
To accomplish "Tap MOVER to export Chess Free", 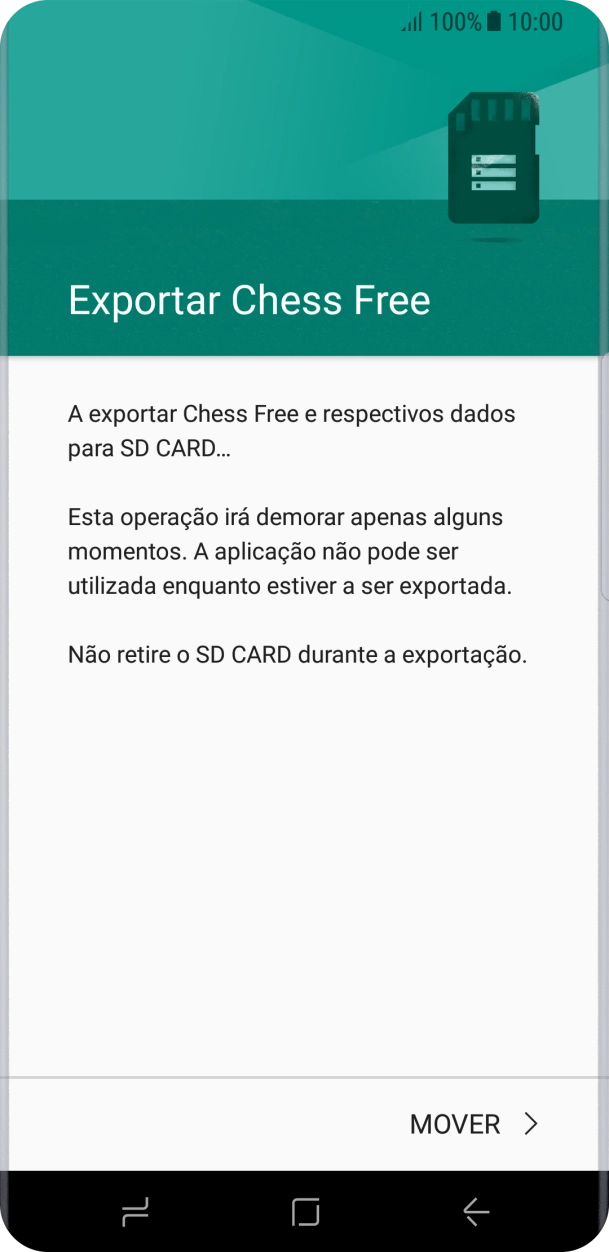I will click(x=473, y=1124).
